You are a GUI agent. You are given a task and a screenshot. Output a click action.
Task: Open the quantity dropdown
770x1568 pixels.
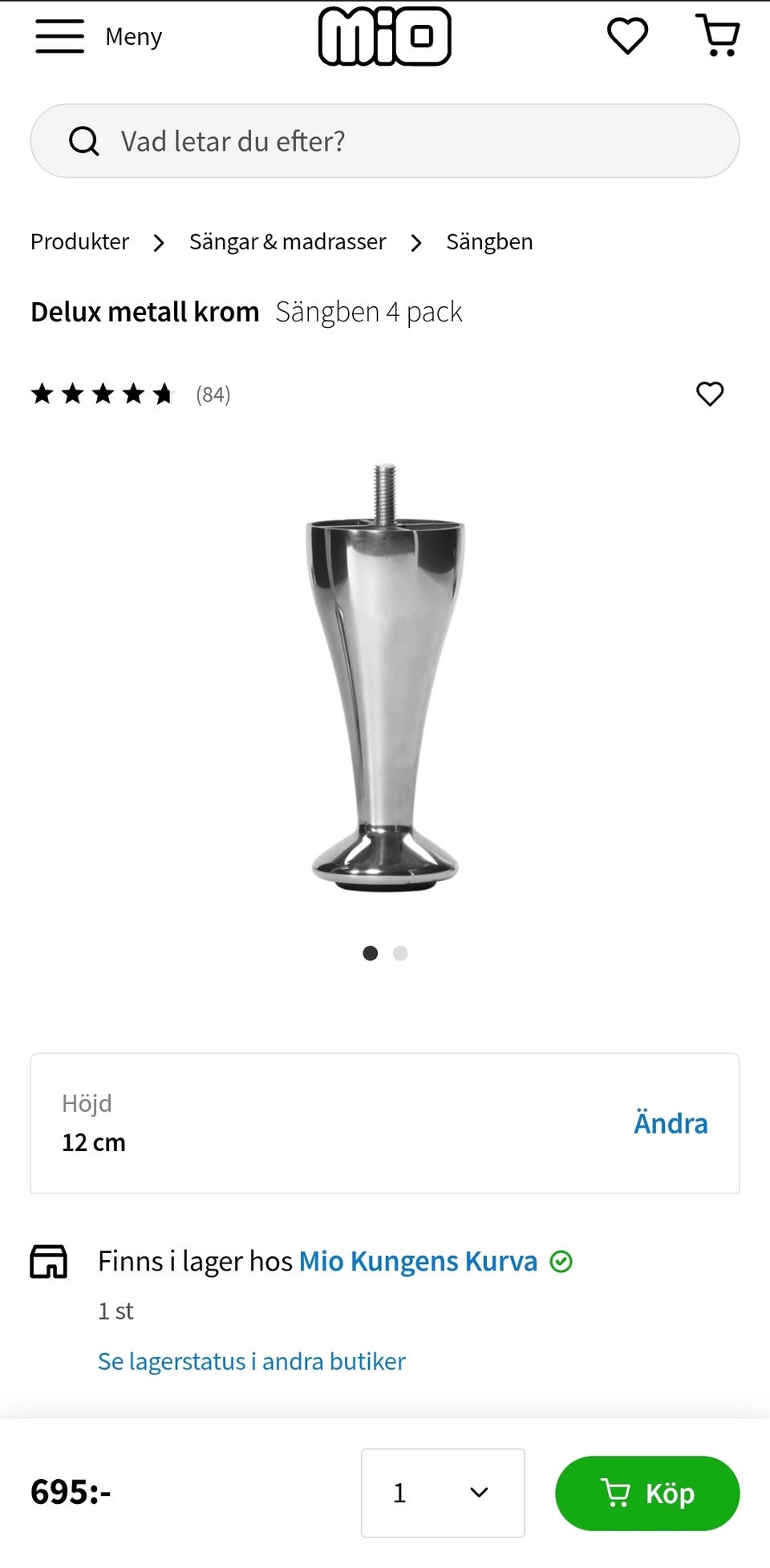pos(443,1493)
